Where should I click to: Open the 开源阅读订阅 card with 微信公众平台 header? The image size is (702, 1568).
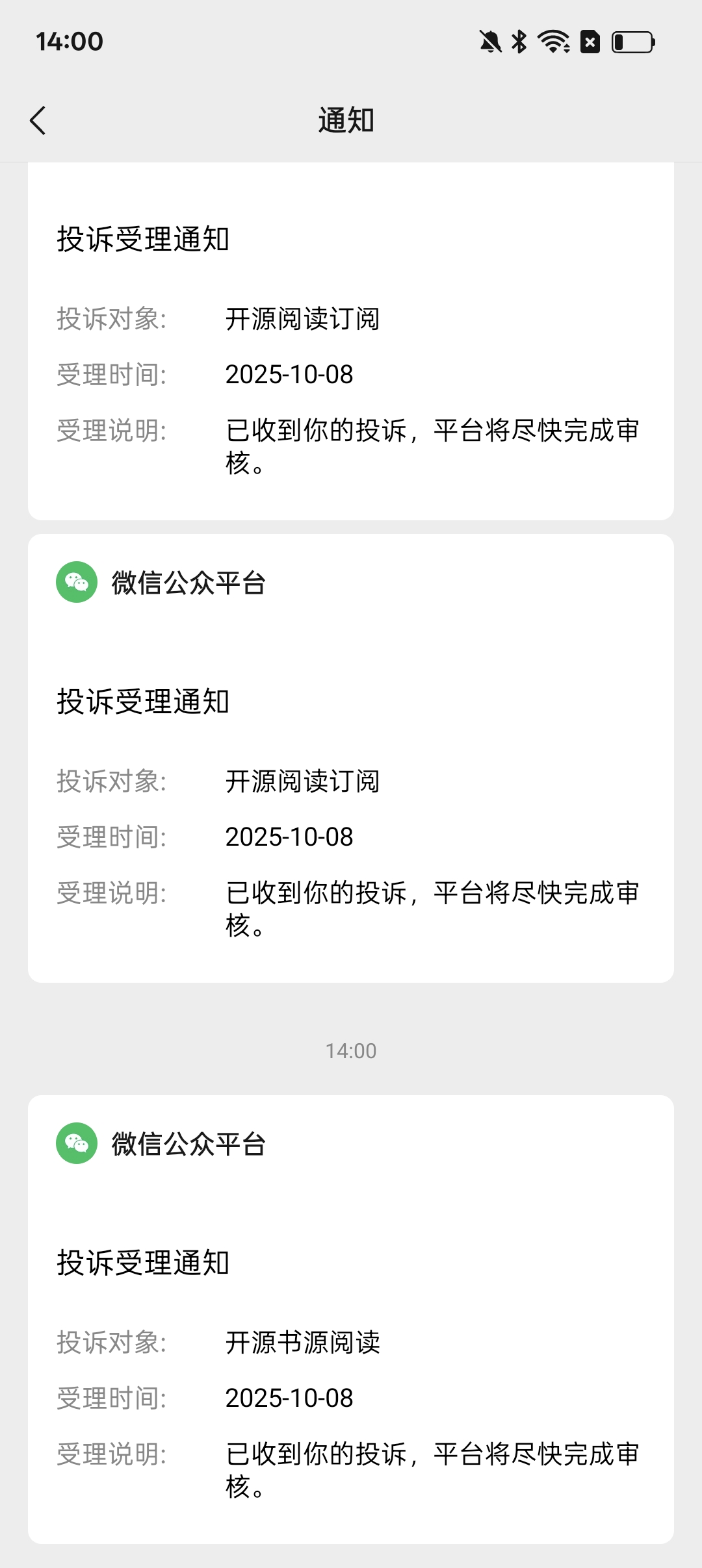(351, 757)
